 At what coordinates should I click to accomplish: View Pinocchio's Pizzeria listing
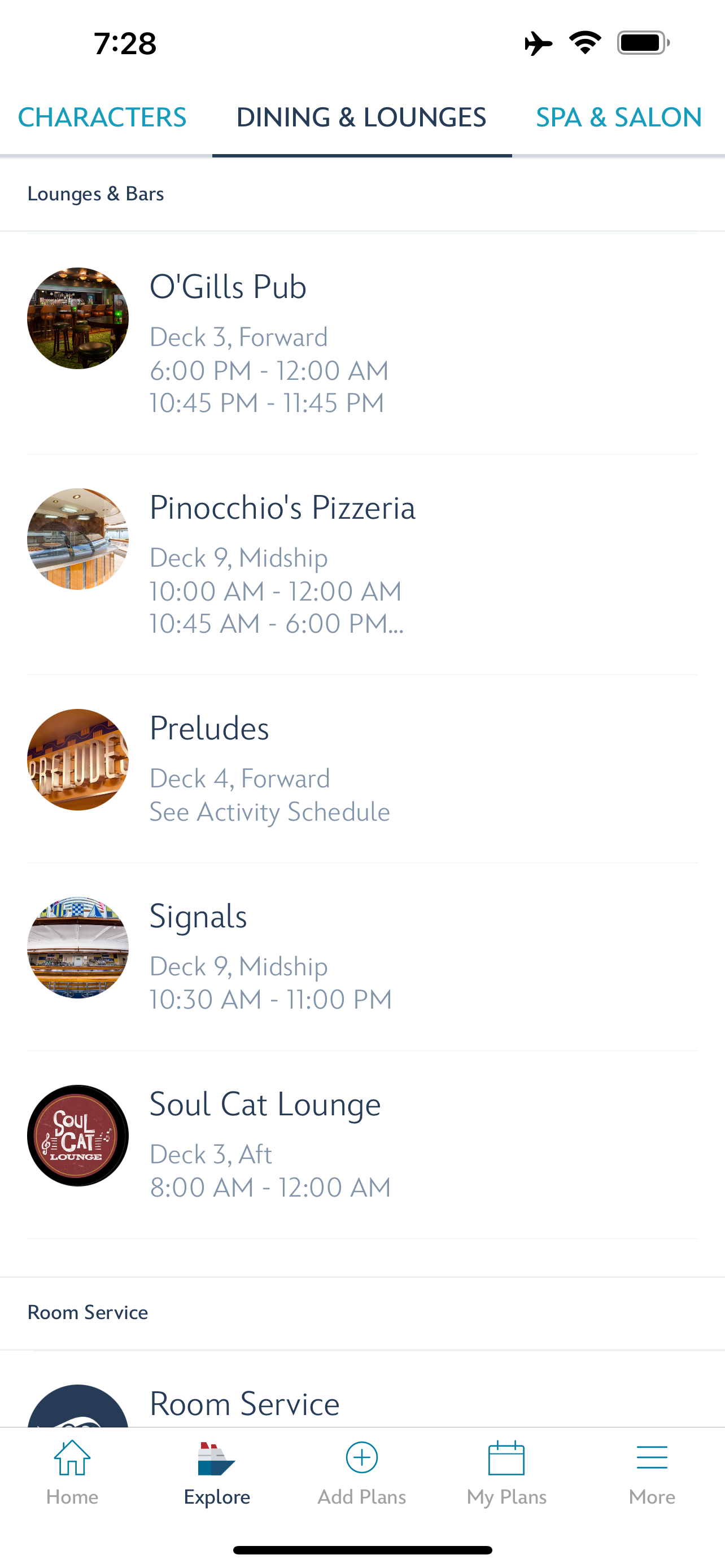coord(362,563)
